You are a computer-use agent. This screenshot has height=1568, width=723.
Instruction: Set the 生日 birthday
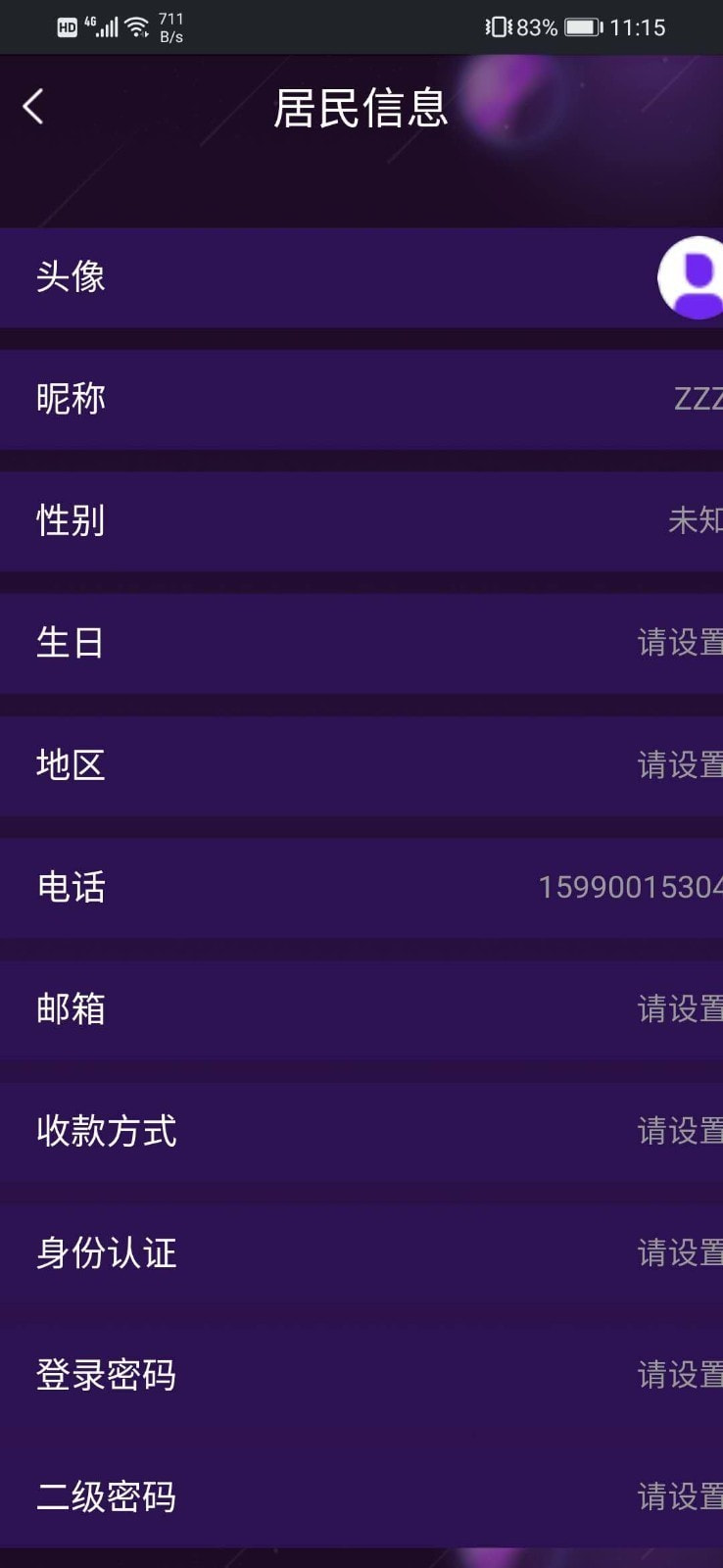(x=361, y=644)
